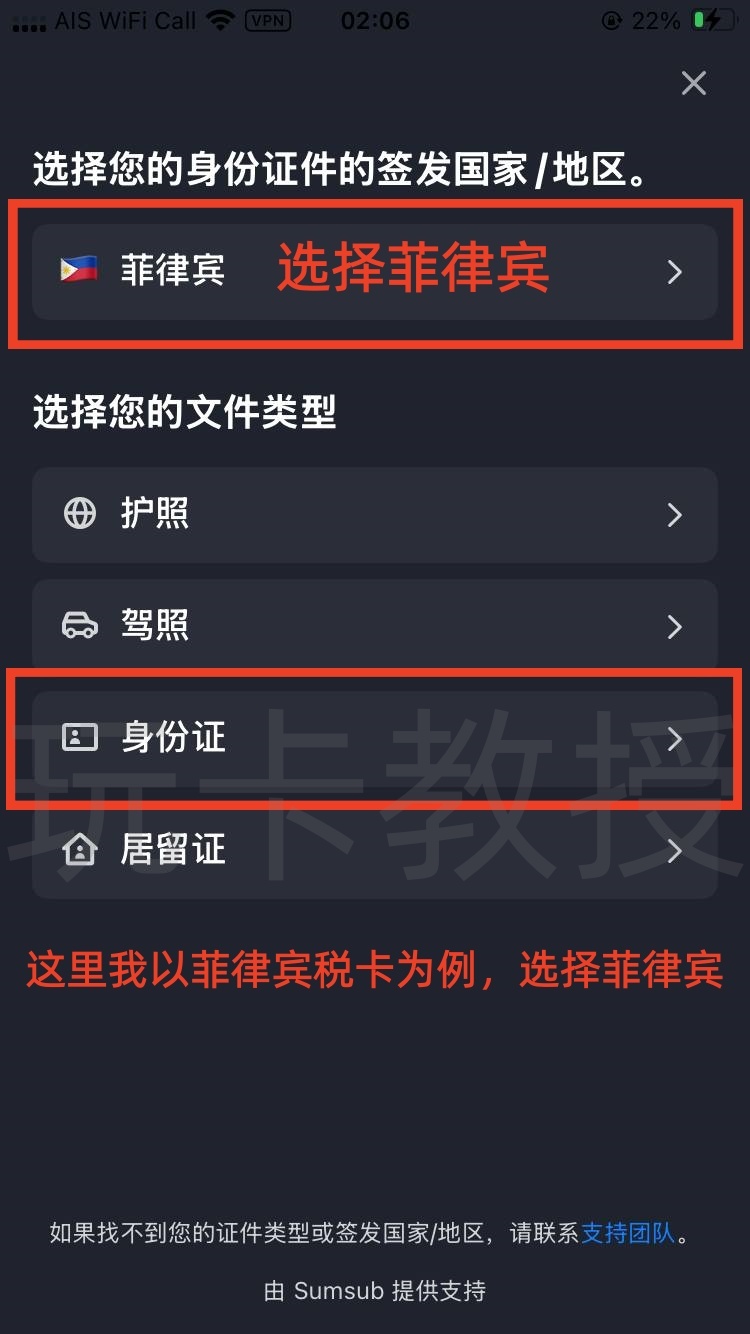Image resolution: width=750 pixels, height=1334 pixels.
Task: Open the issuing country selector showing 菲律宾
Action: pyautogui.click(x=374, y=271)
